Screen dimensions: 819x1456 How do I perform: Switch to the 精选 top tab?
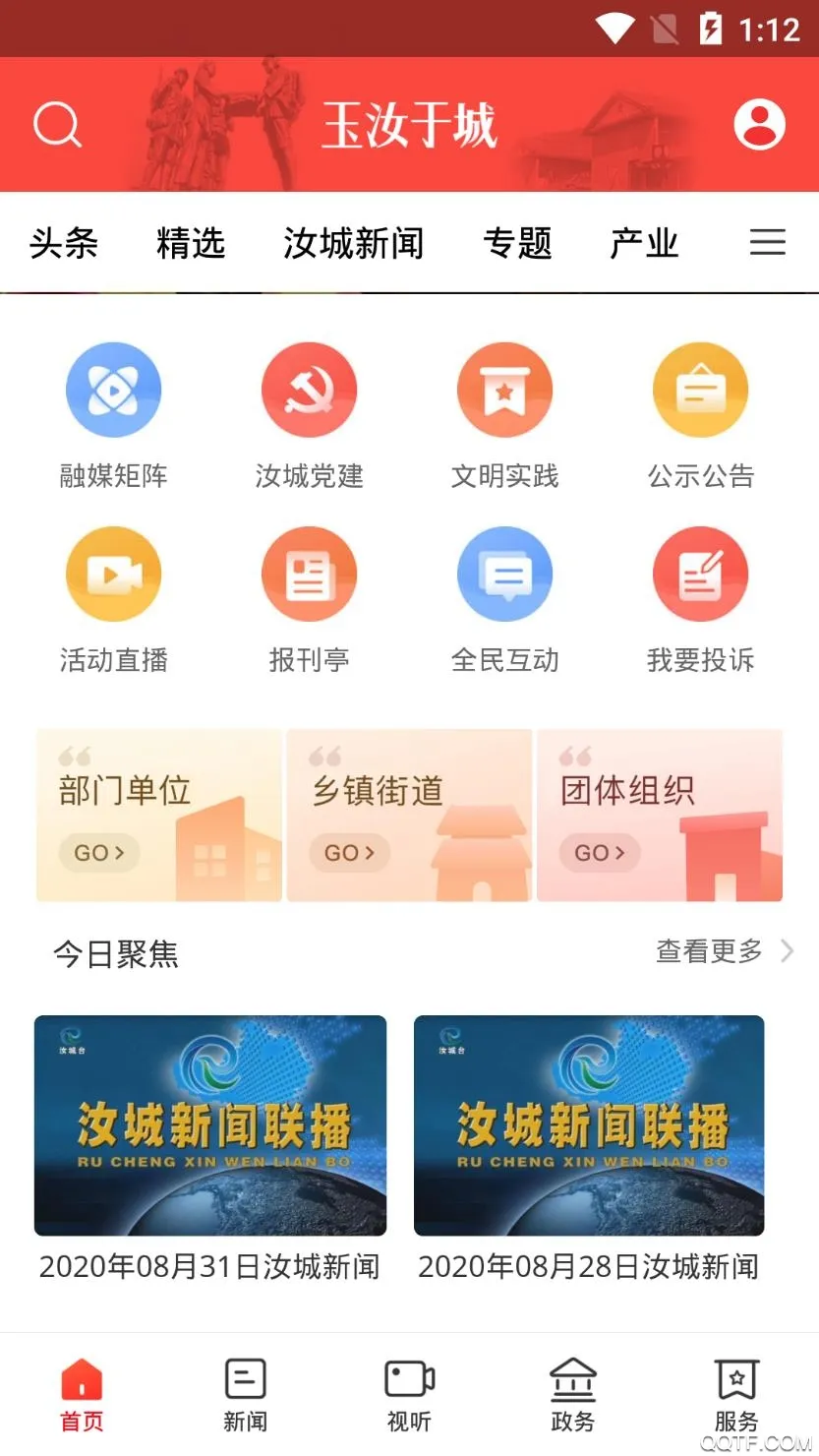191,243
